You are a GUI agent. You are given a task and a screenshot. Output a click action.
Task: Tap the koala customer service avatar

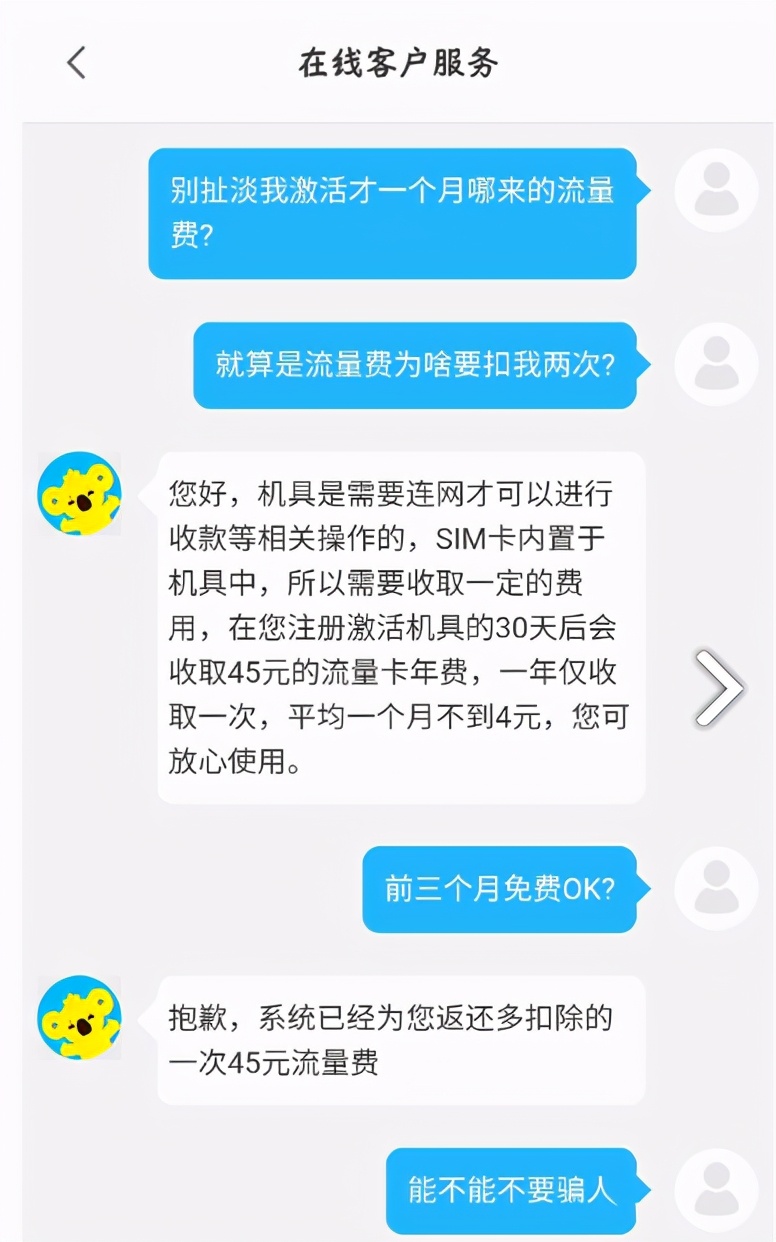pyautogui.click(x=79, y=492)
